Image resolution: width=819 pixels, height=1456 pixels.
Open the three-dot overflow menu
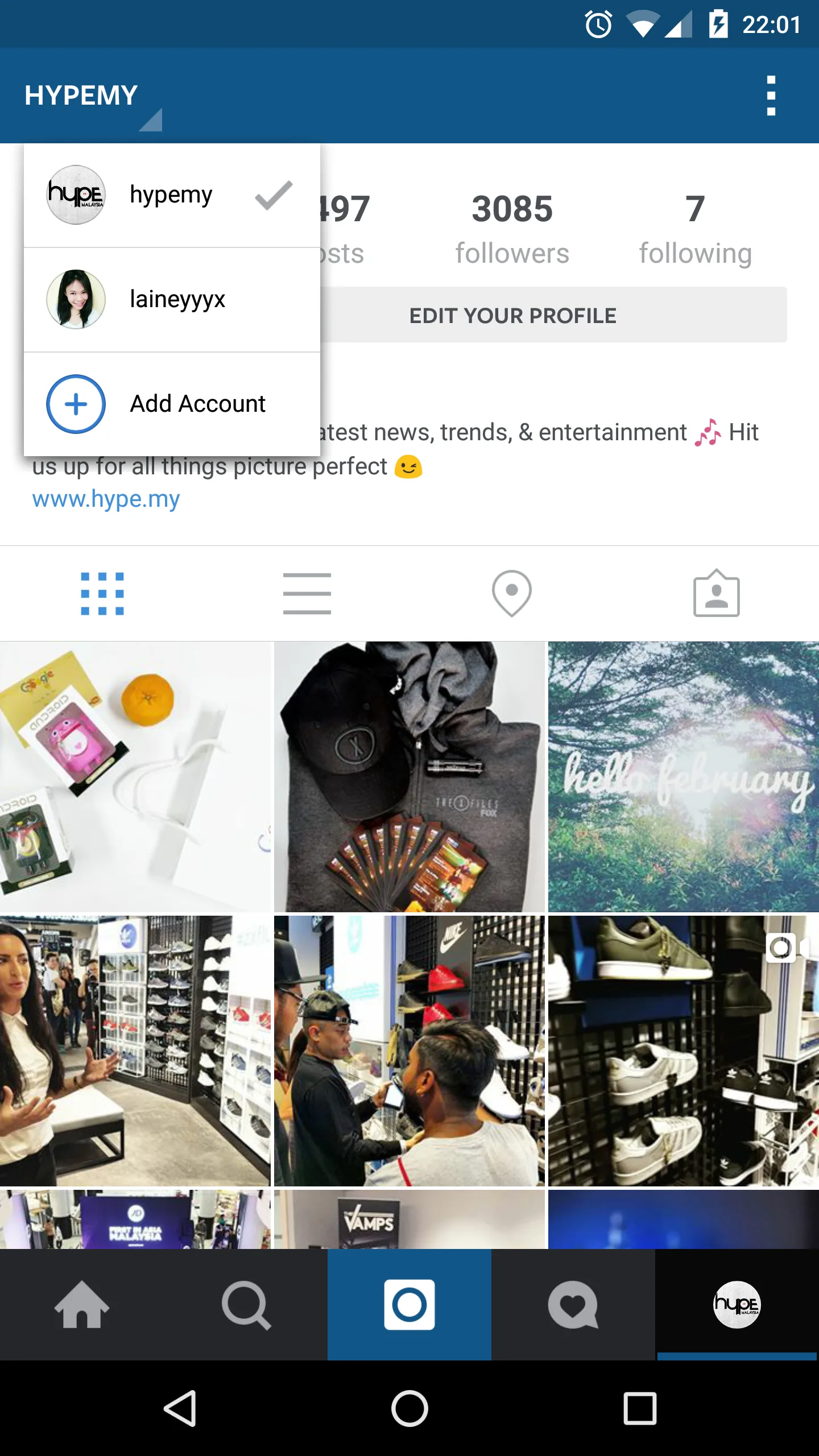771,96
